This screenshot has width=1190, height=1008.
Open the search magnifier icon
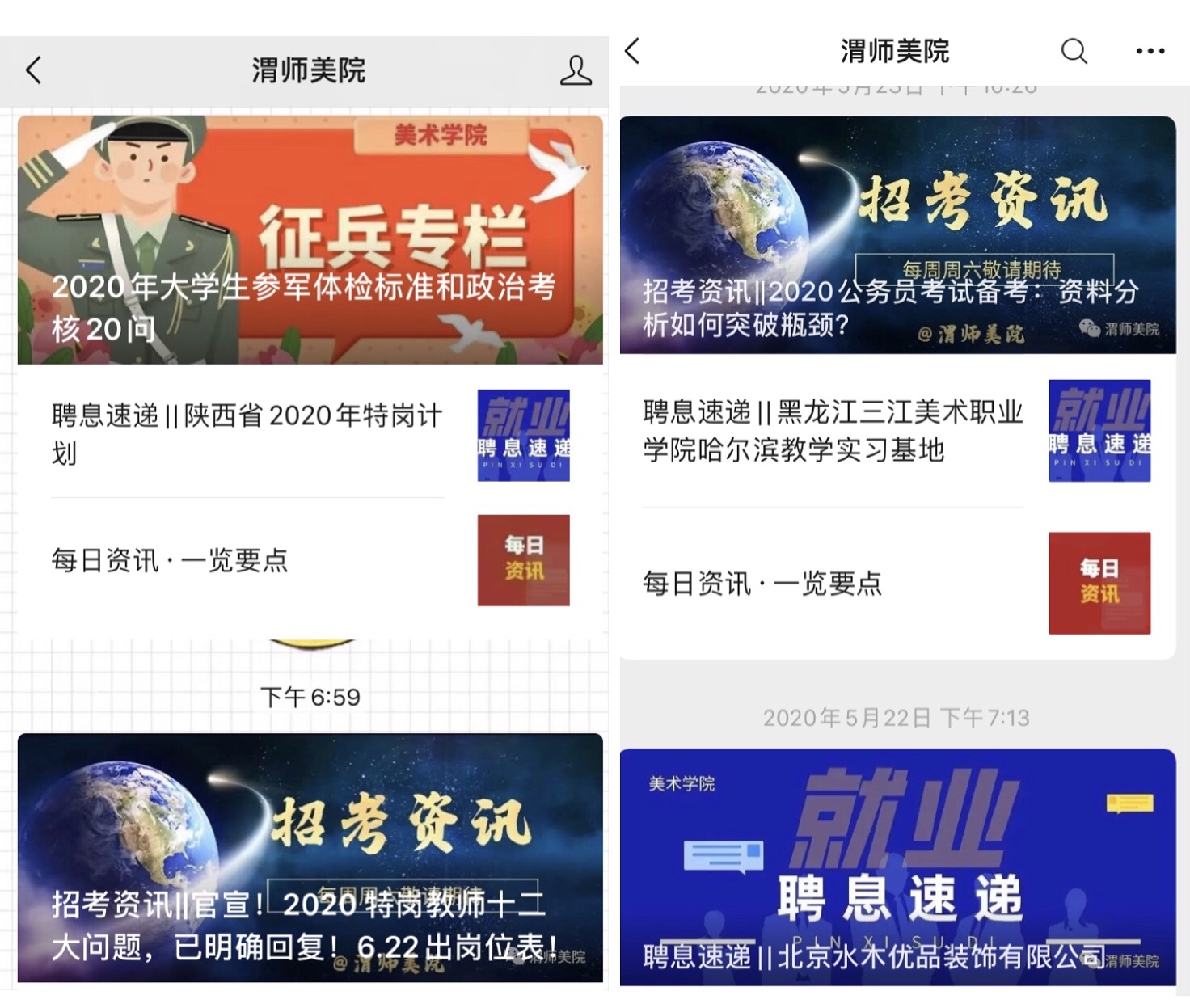click(x=1074, y=51)
